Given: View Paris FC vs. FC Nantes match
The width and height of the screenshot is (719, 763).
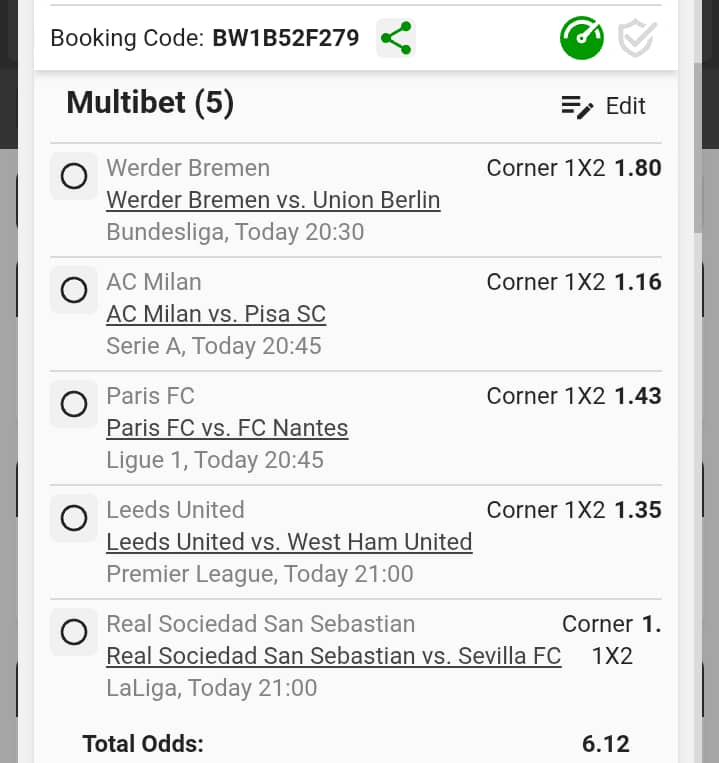Looking at the screenshot, I should (x=227, y=428).
